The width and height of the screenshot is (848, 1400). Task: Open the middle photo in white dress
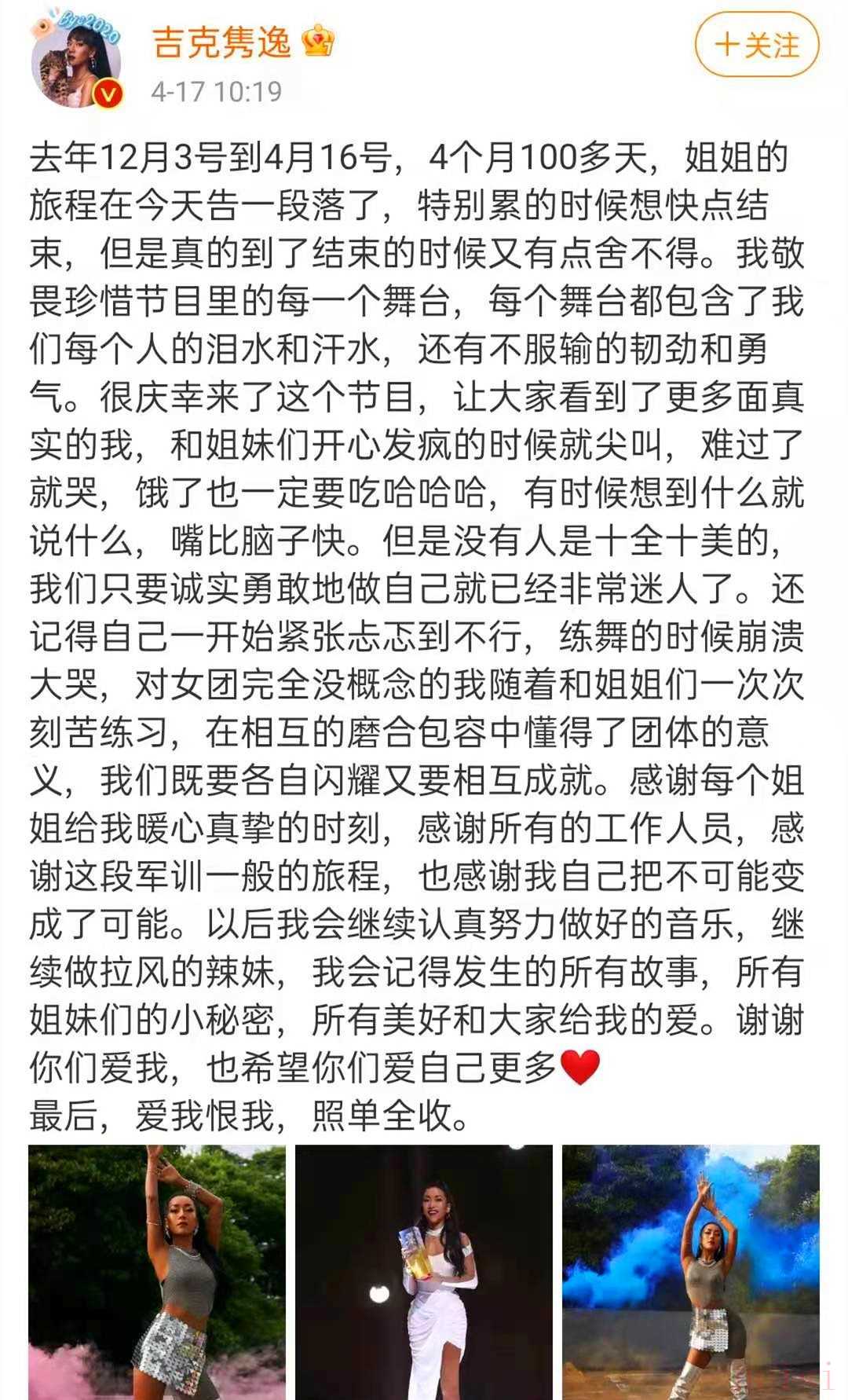click(x=424, y=1271)
